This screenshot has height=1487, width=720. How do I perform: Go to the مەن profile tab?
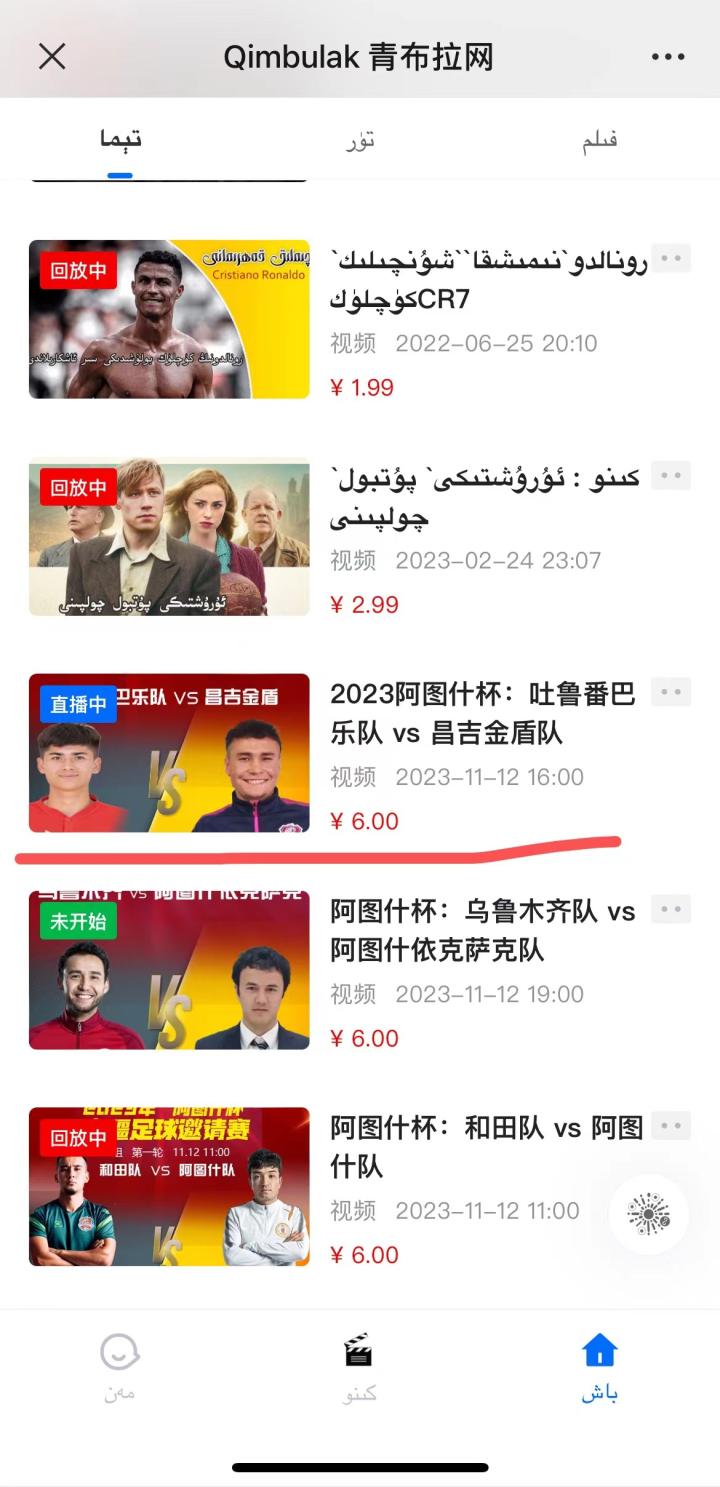point(119,1368)
